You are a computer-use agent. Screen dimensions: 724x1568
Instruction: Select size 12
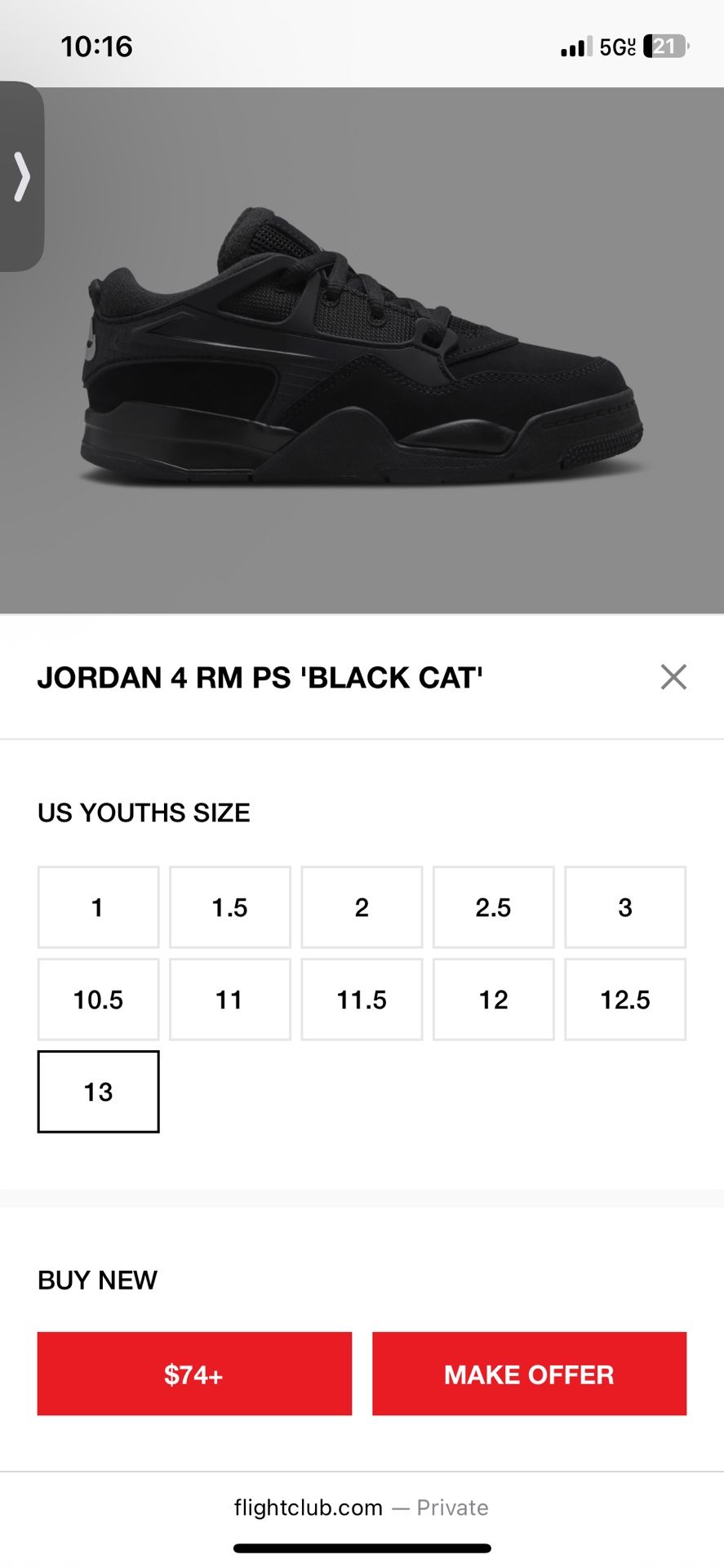[493, 1000]
